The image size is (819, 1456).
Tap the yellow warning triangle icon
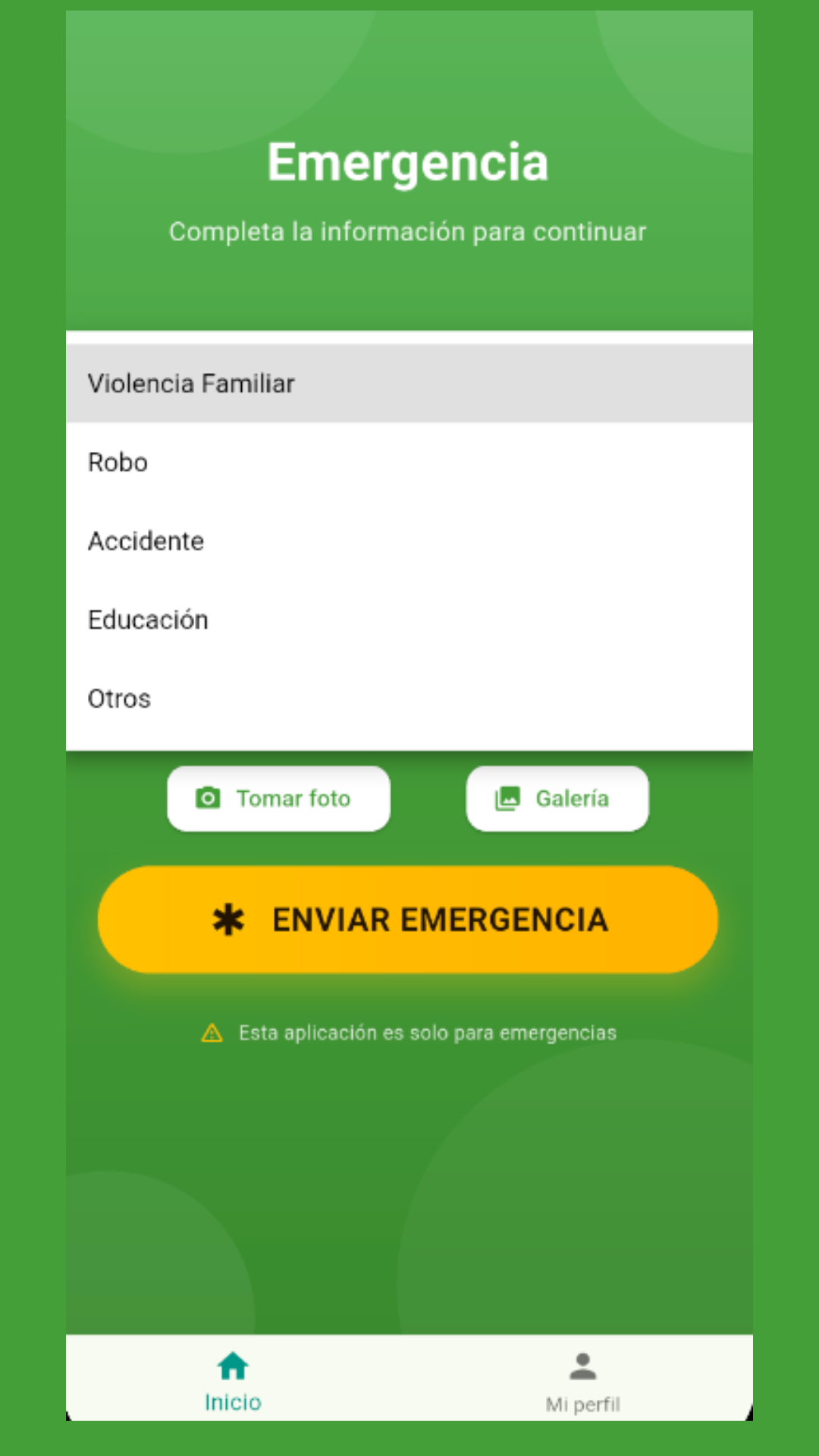213,1032
